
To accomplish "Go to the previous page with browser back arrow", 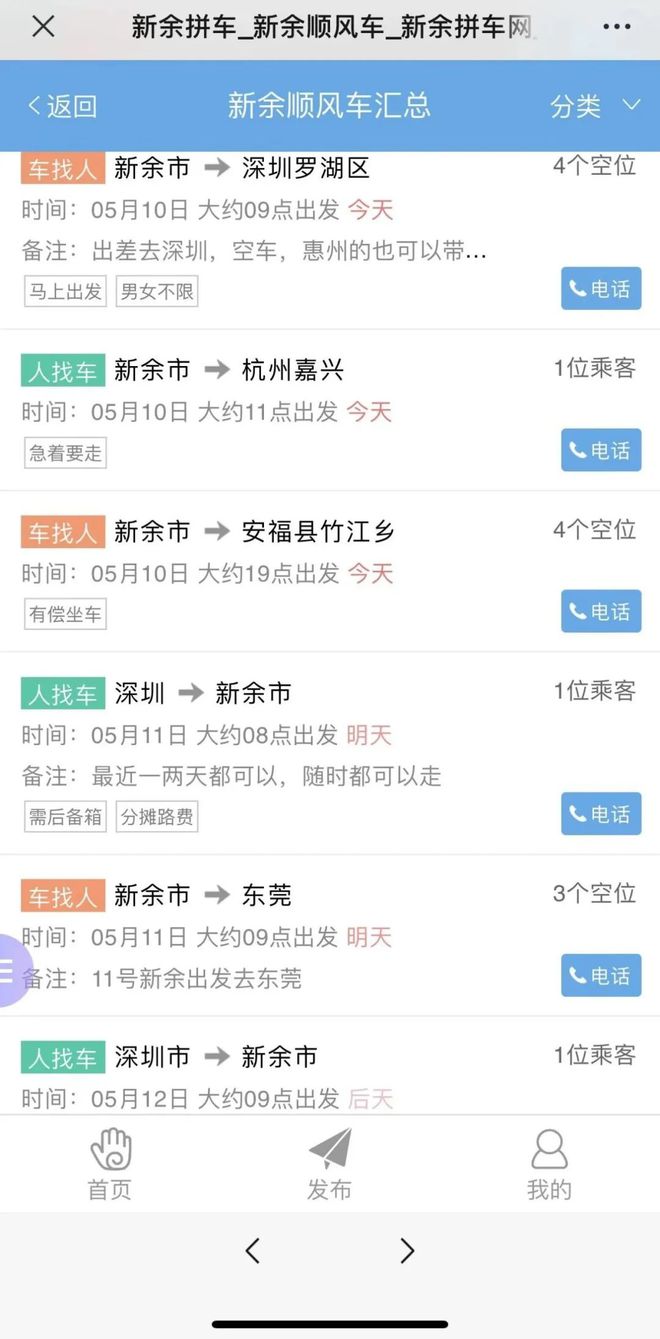I will coord(253,1250).
